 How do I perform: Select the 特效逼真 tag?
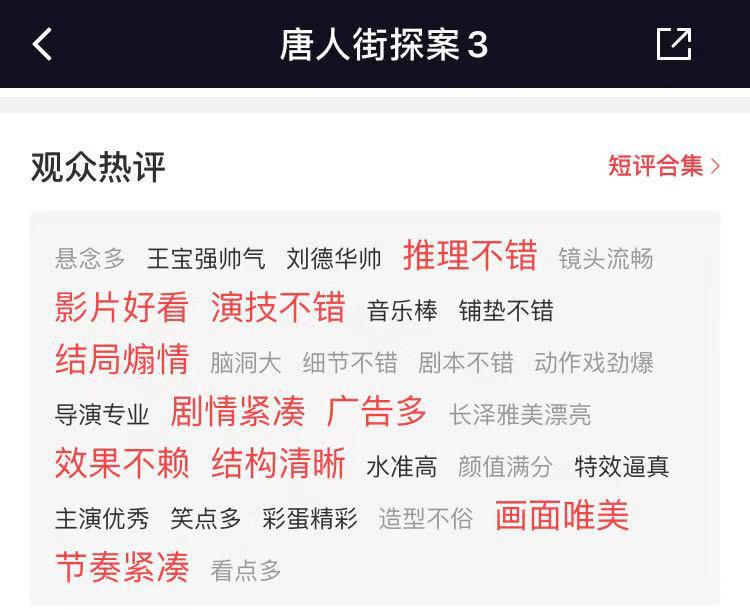[x=622, y=467]
